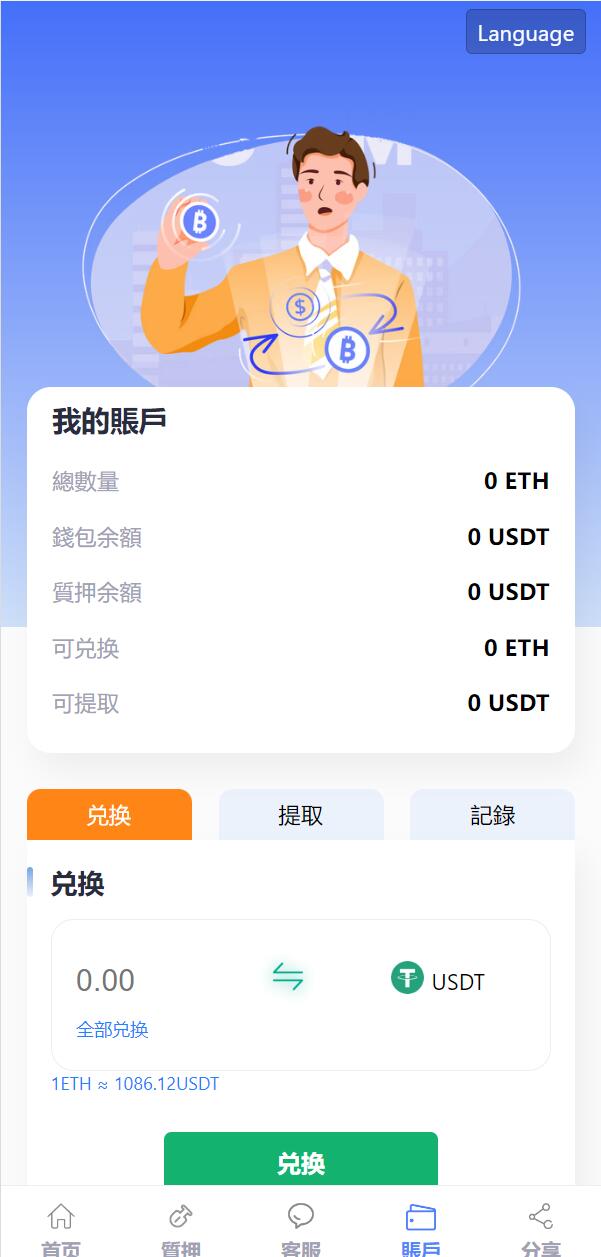The image size is (601, 1257).
Task: Tap the 全部兌換 exchange-all link
Action: coord(112,1030)
